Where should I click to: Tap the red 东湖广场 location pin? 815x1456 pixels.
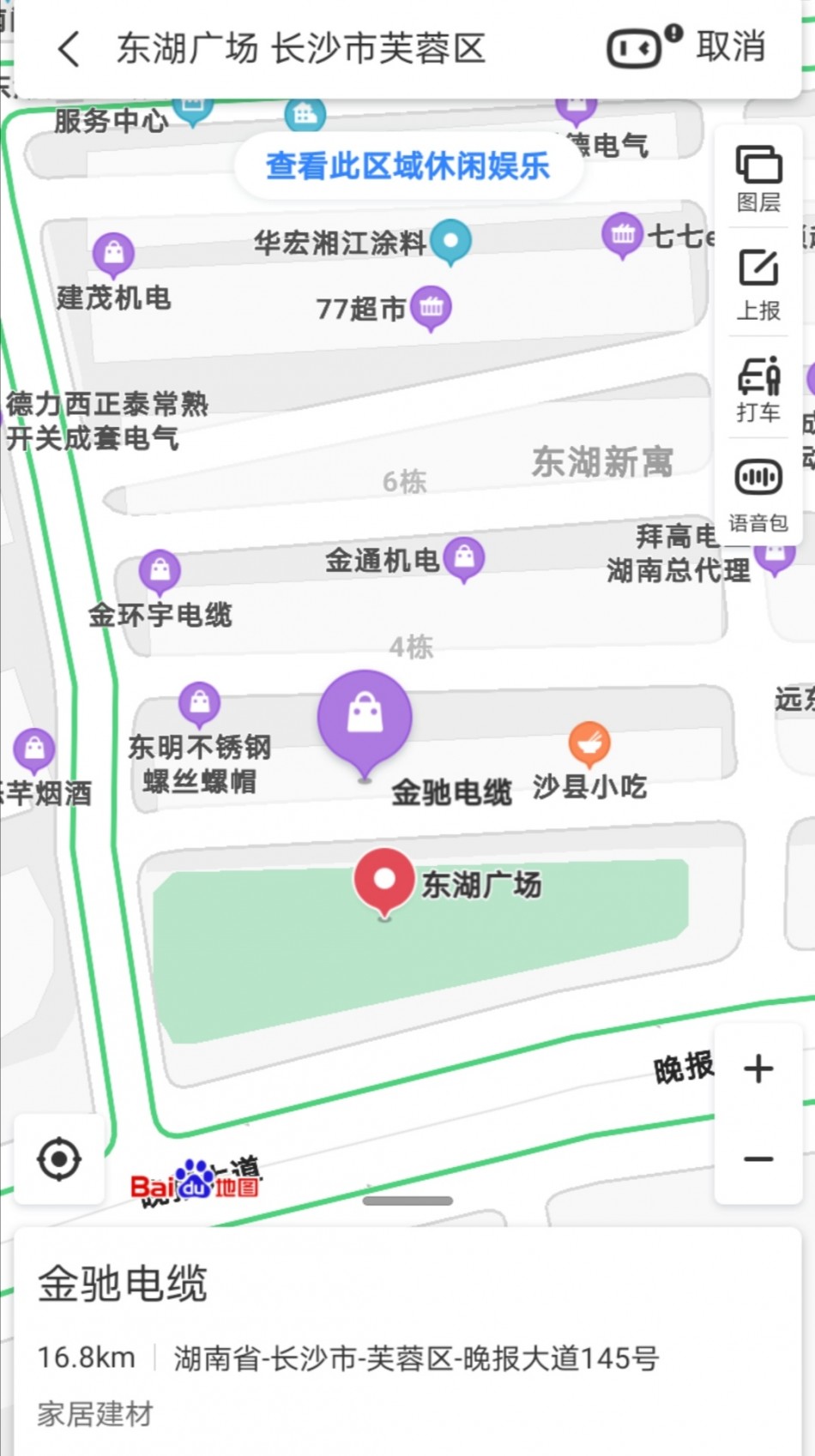point(383,882)
